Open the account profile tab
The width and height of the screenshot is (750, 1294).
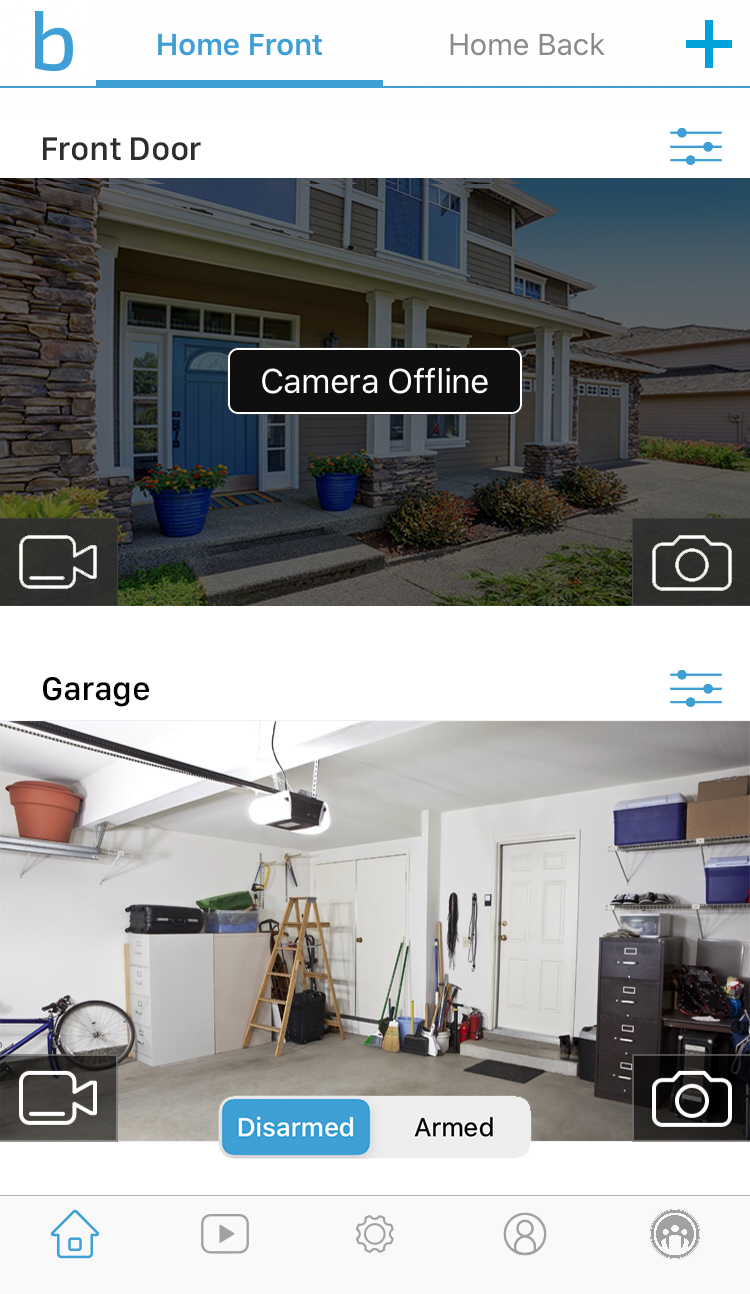coord(525,1234)
